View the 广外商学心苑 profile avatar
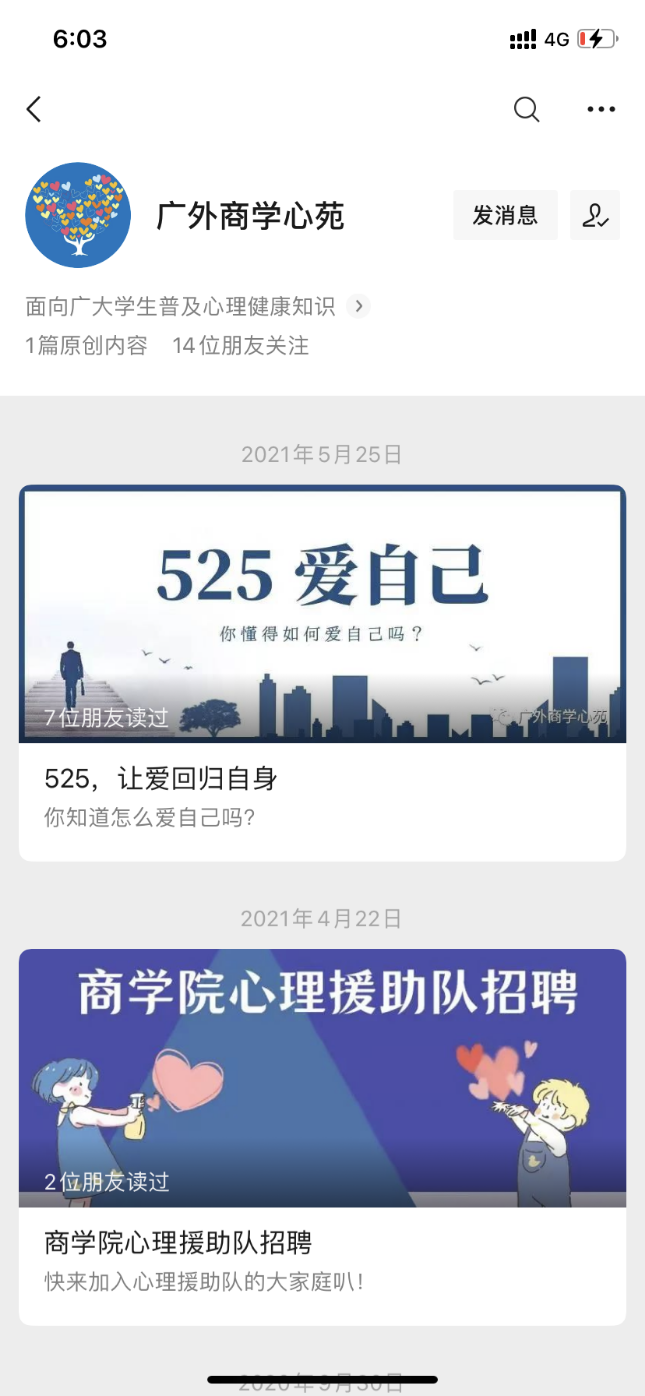The height and width of the screenshot is (1396, 645). [x=78, y=215]
